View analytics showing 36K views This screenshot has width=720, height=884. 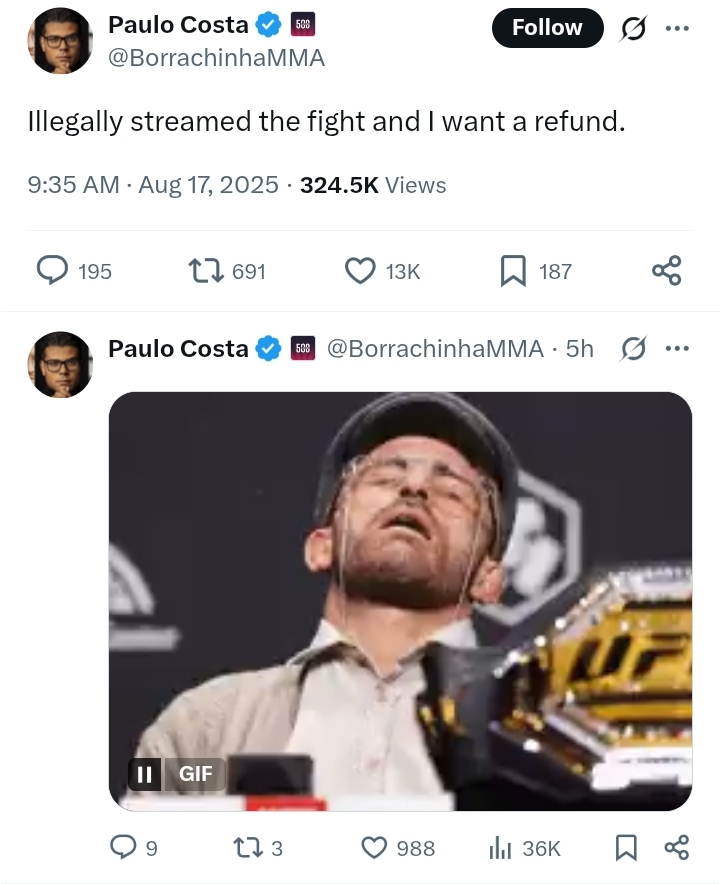[501, 848]
